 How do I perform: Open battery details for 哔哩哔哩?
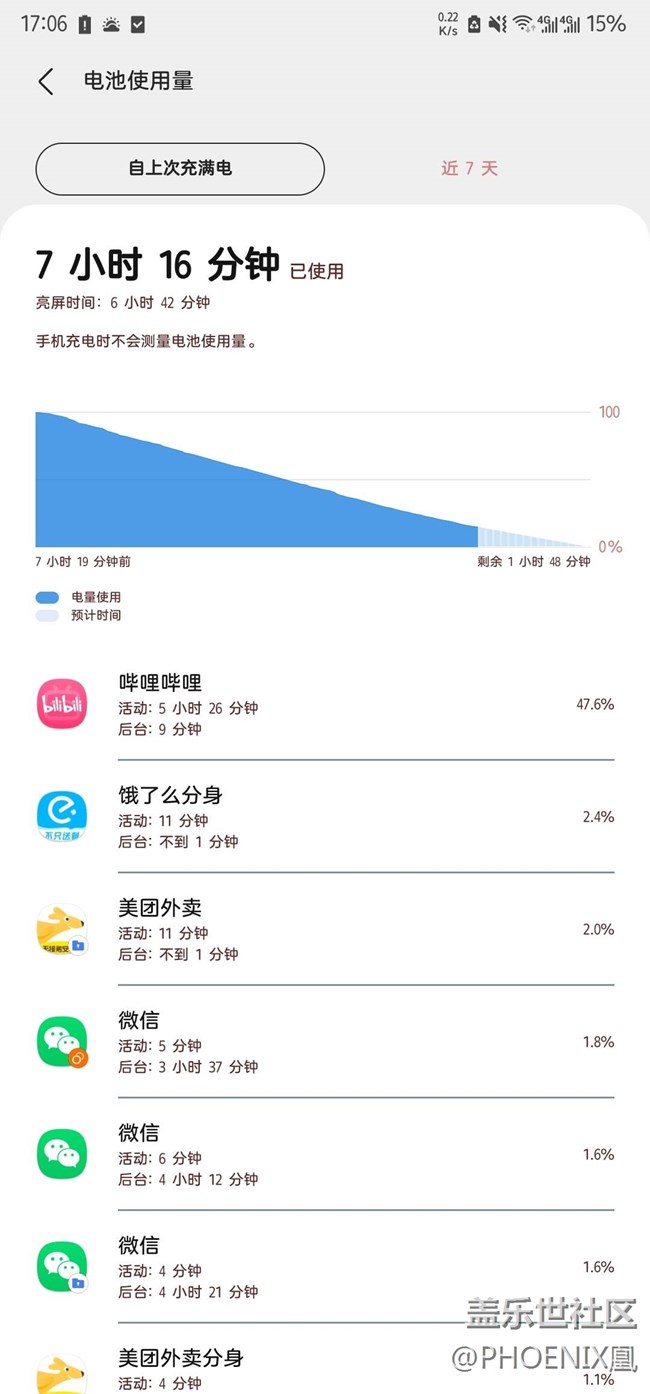pyautogui.click(x=325, y=705)
